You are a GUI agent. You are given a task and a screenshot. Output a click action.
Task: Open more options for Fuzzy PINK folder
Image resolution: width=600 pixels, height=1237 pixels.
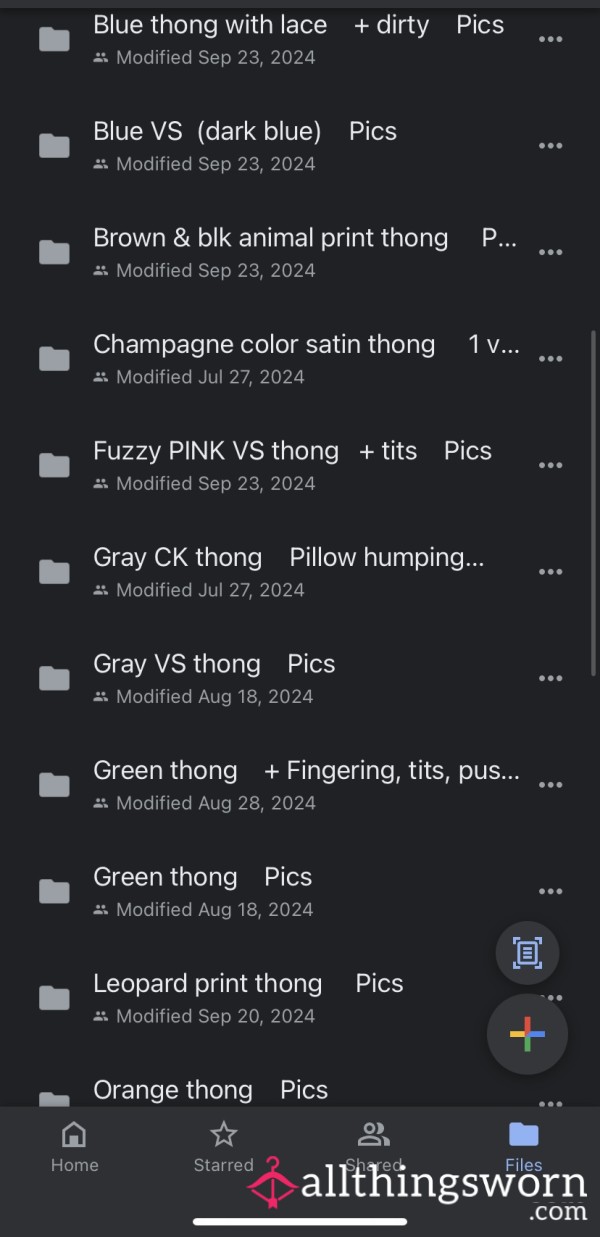point(550,465)
